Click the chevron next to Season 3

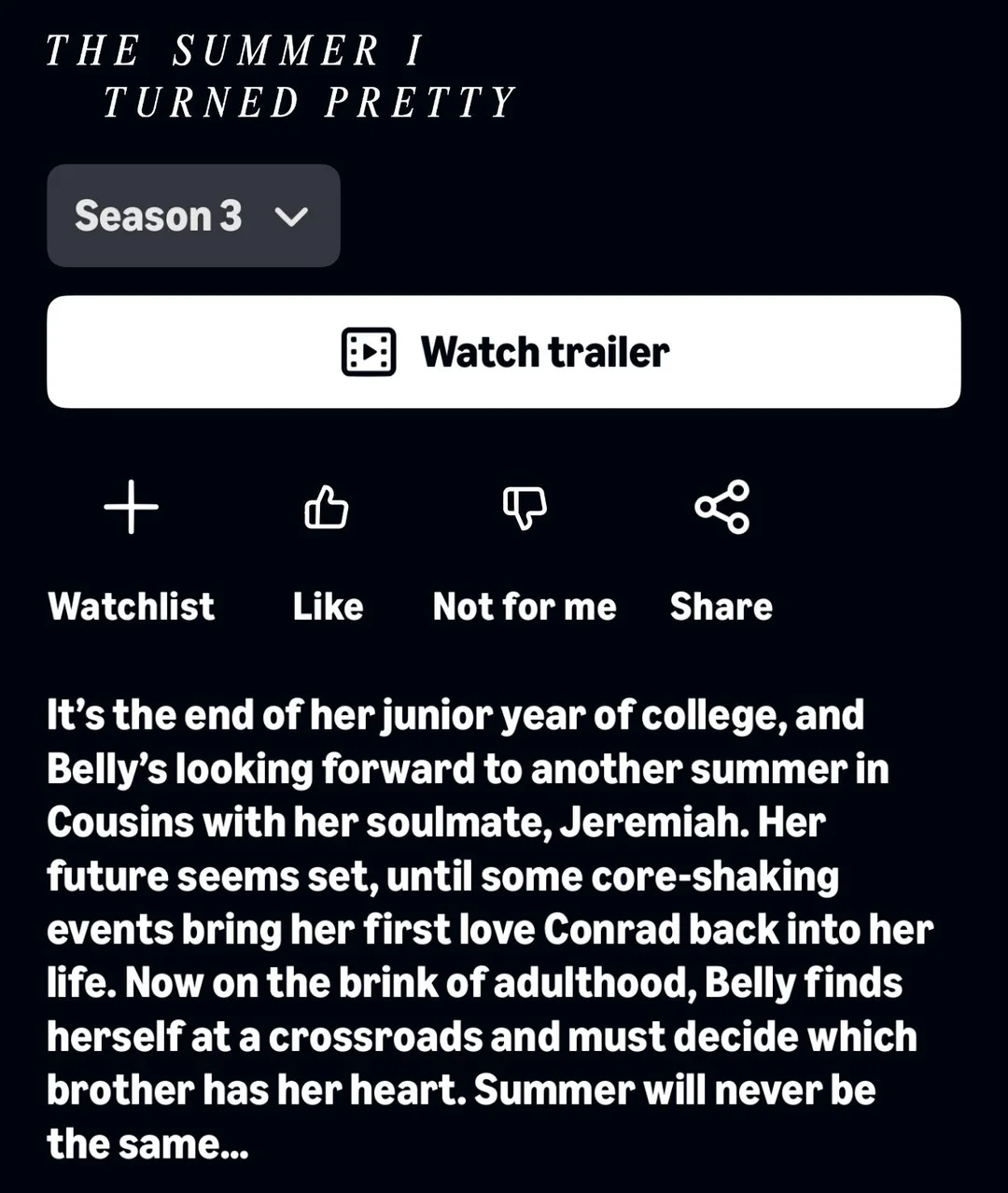point(292,217)
